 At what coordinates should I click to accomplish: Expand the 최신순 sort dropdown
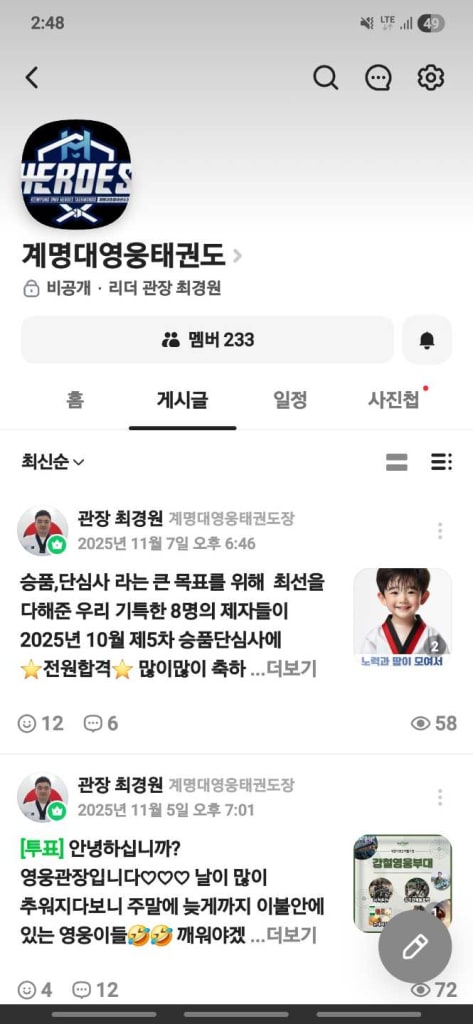coord(53,462)
